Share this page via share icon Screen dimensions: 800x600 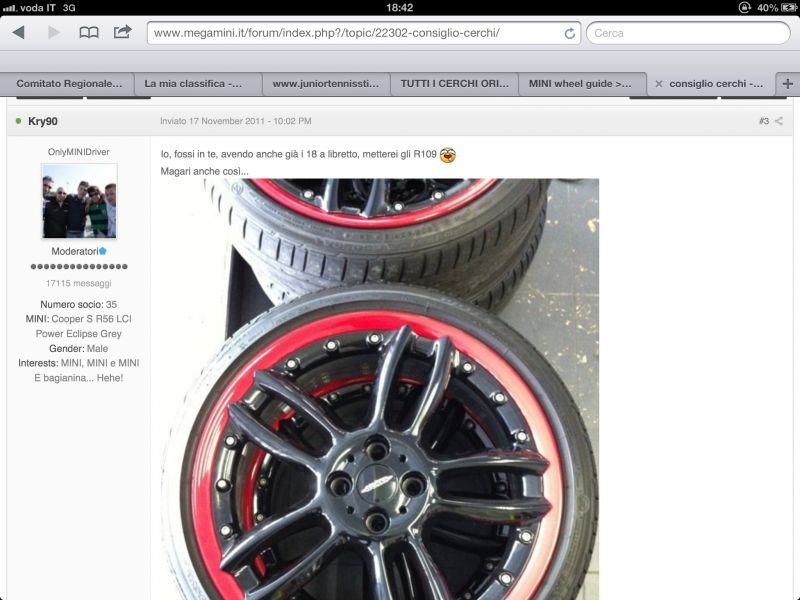[122, 32]
